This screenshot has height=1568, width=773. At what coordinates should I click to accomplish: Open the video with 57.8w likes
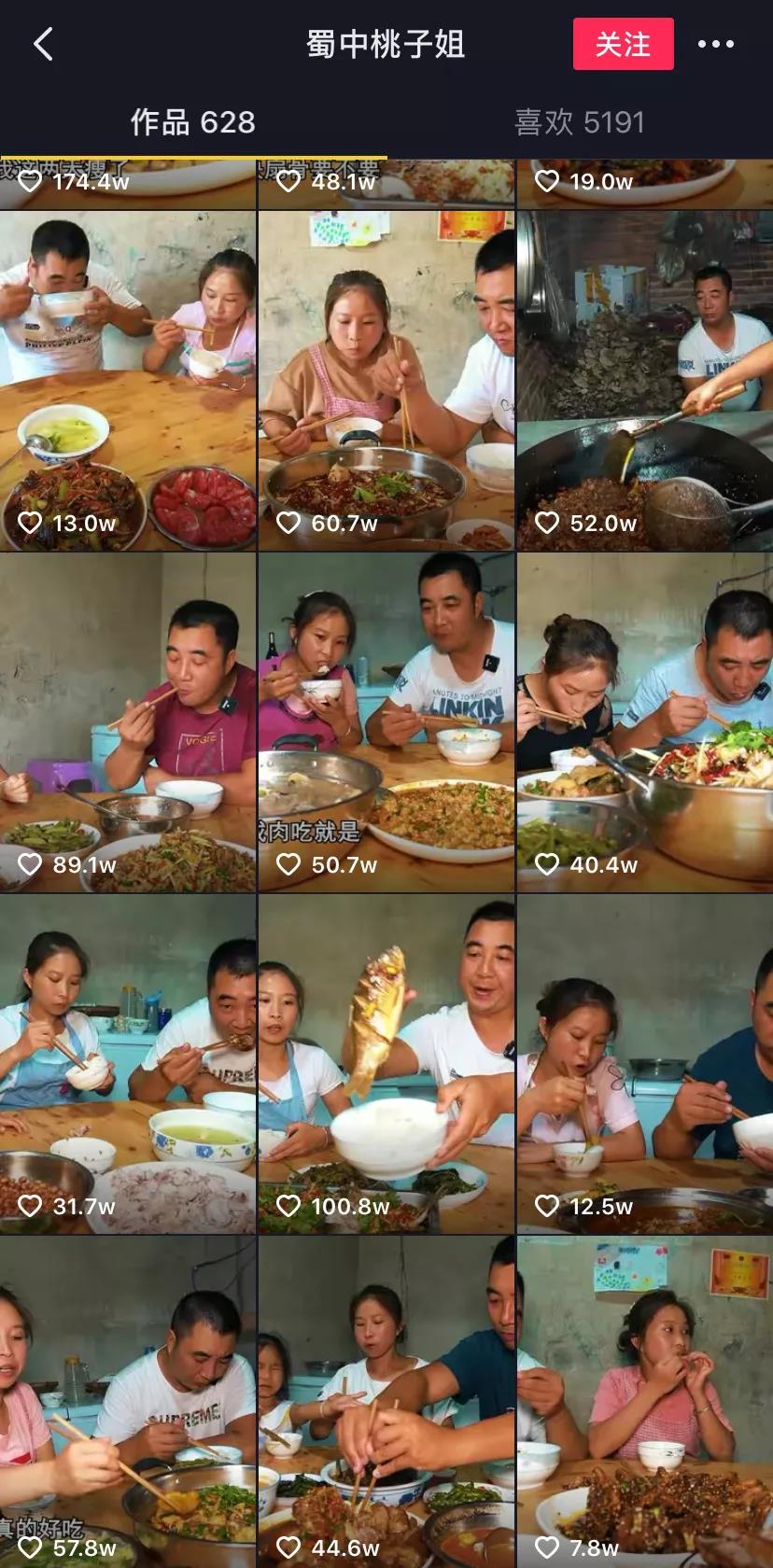(x=128, y=1400)
